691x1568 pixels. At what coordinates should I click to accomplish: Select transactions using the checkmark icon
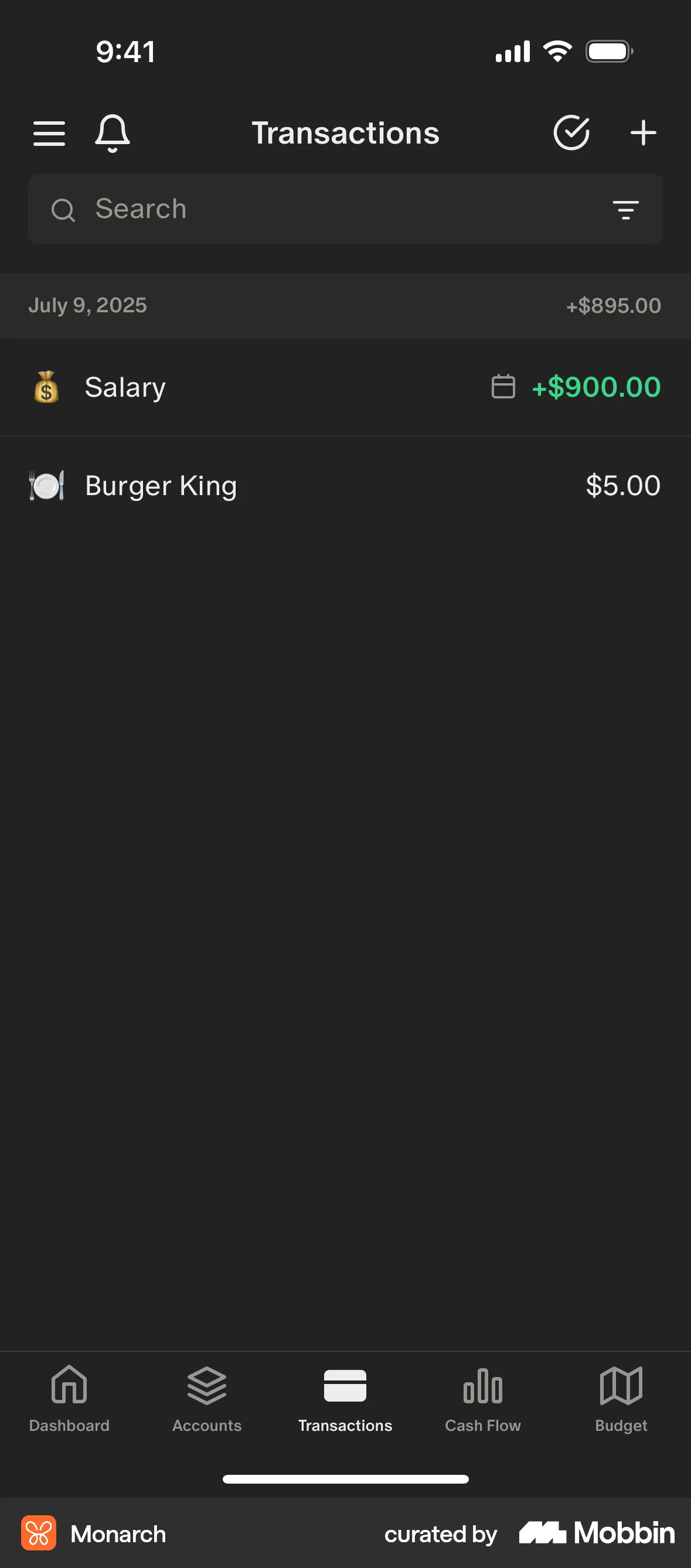point(571,132)
